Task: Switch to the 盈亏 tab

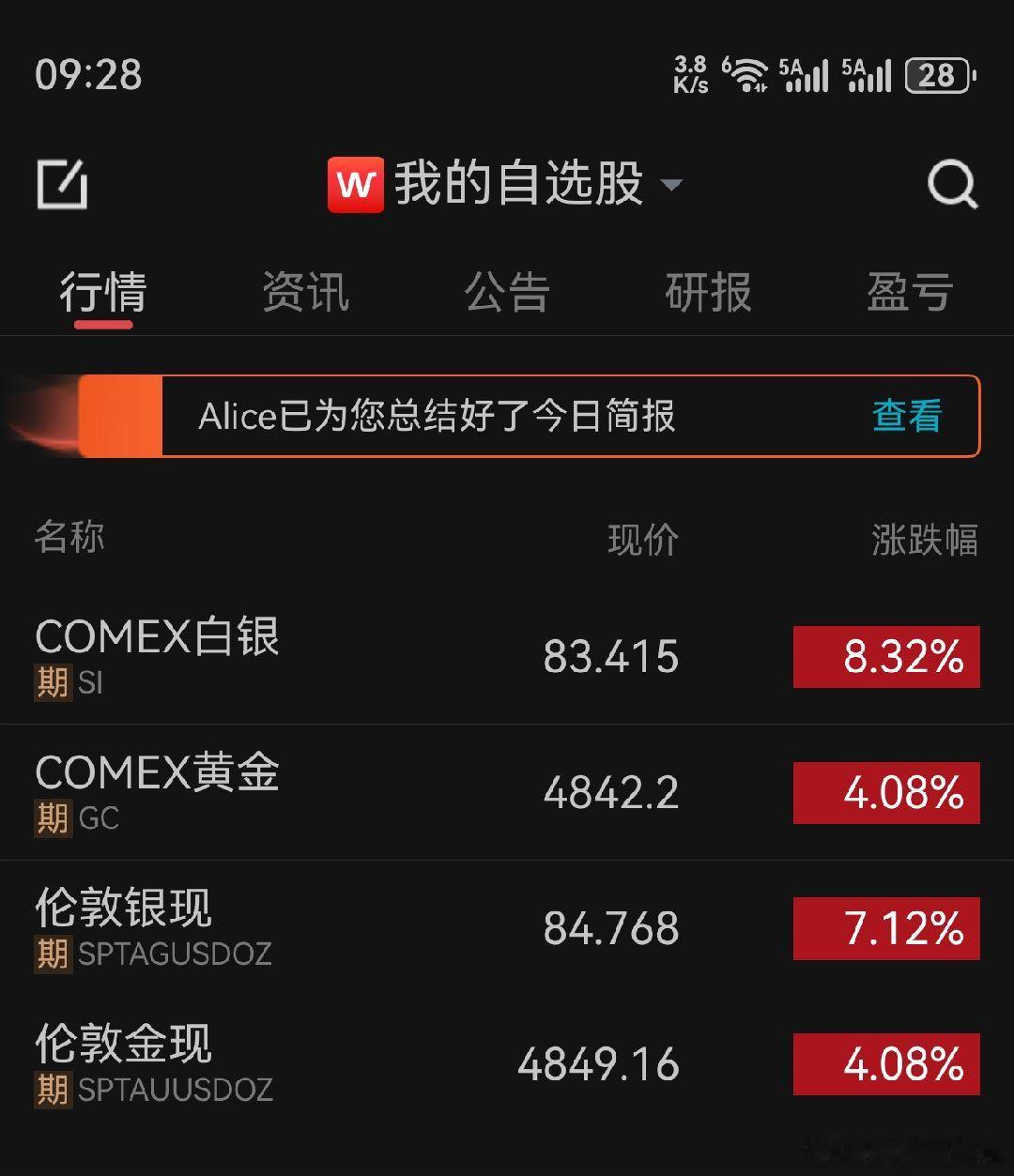Action: coord(909,292)
